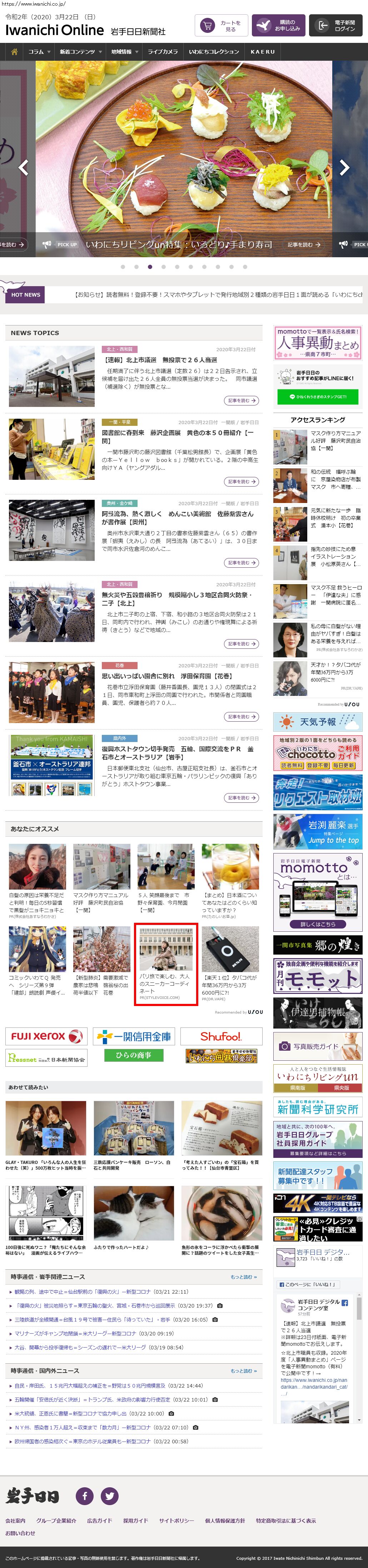Open Shufoo! sponsor banner
Screen dimensions: 368x1568
[x=221, y=1036]
